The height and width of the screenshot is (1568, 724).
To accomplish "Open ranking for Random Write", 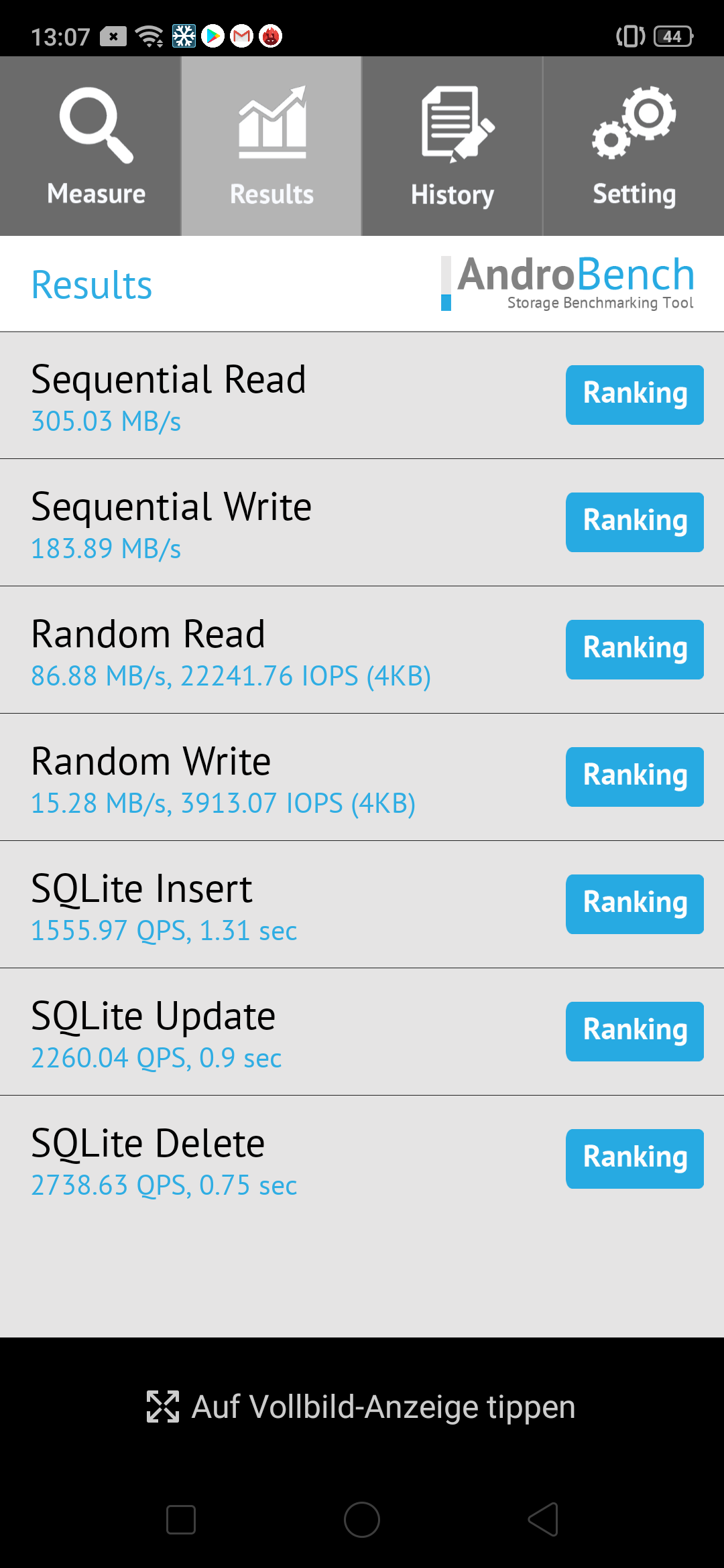I will (635, 777).
